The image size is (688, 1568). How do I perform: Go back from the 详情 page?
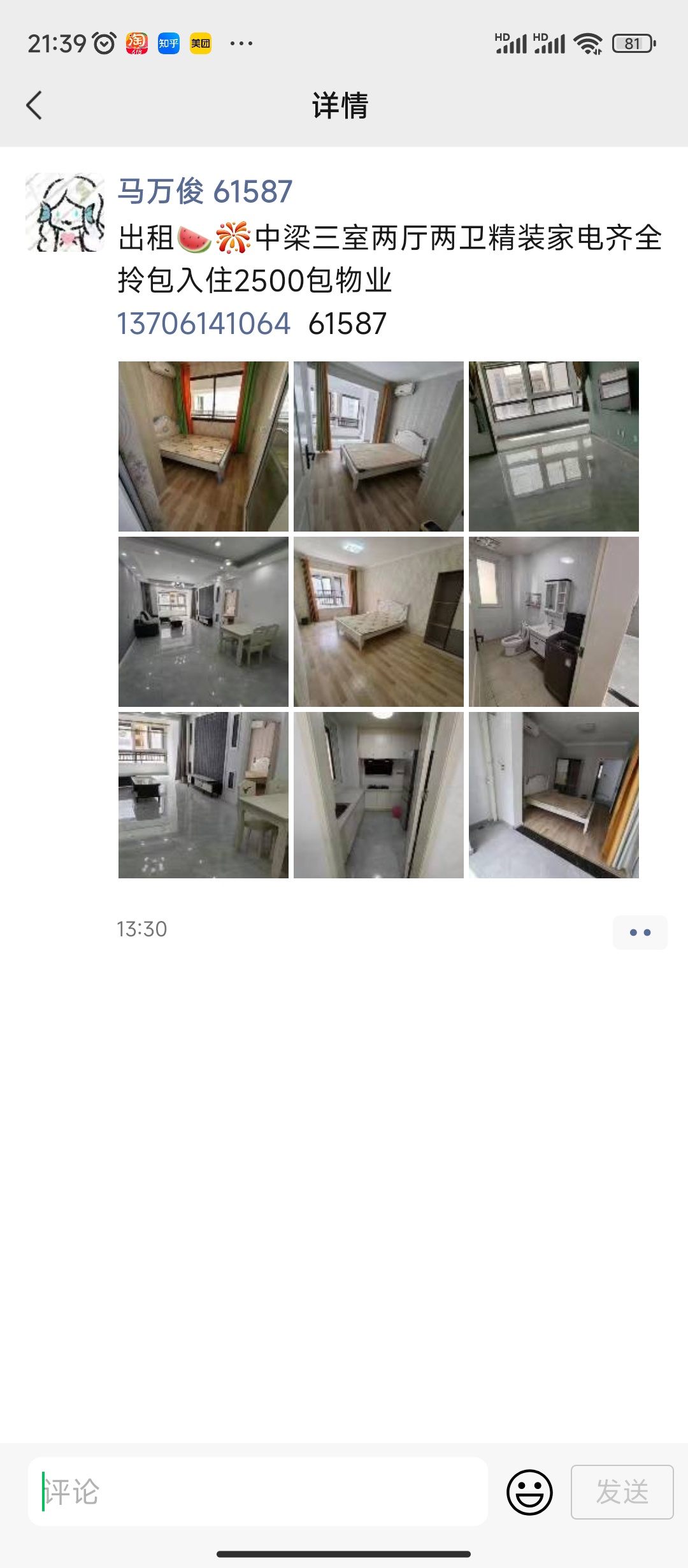pos(34,105)
